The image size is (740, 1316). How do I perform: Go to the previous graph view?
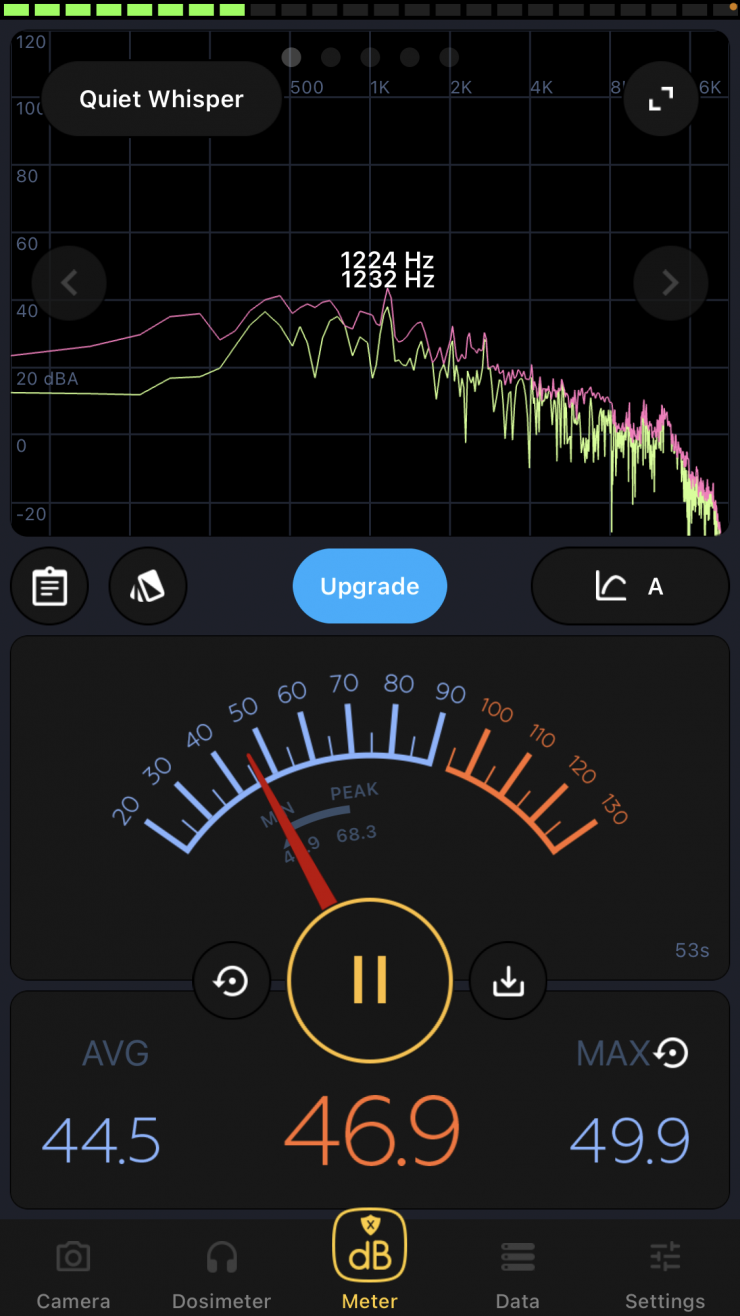click(69, 283)
